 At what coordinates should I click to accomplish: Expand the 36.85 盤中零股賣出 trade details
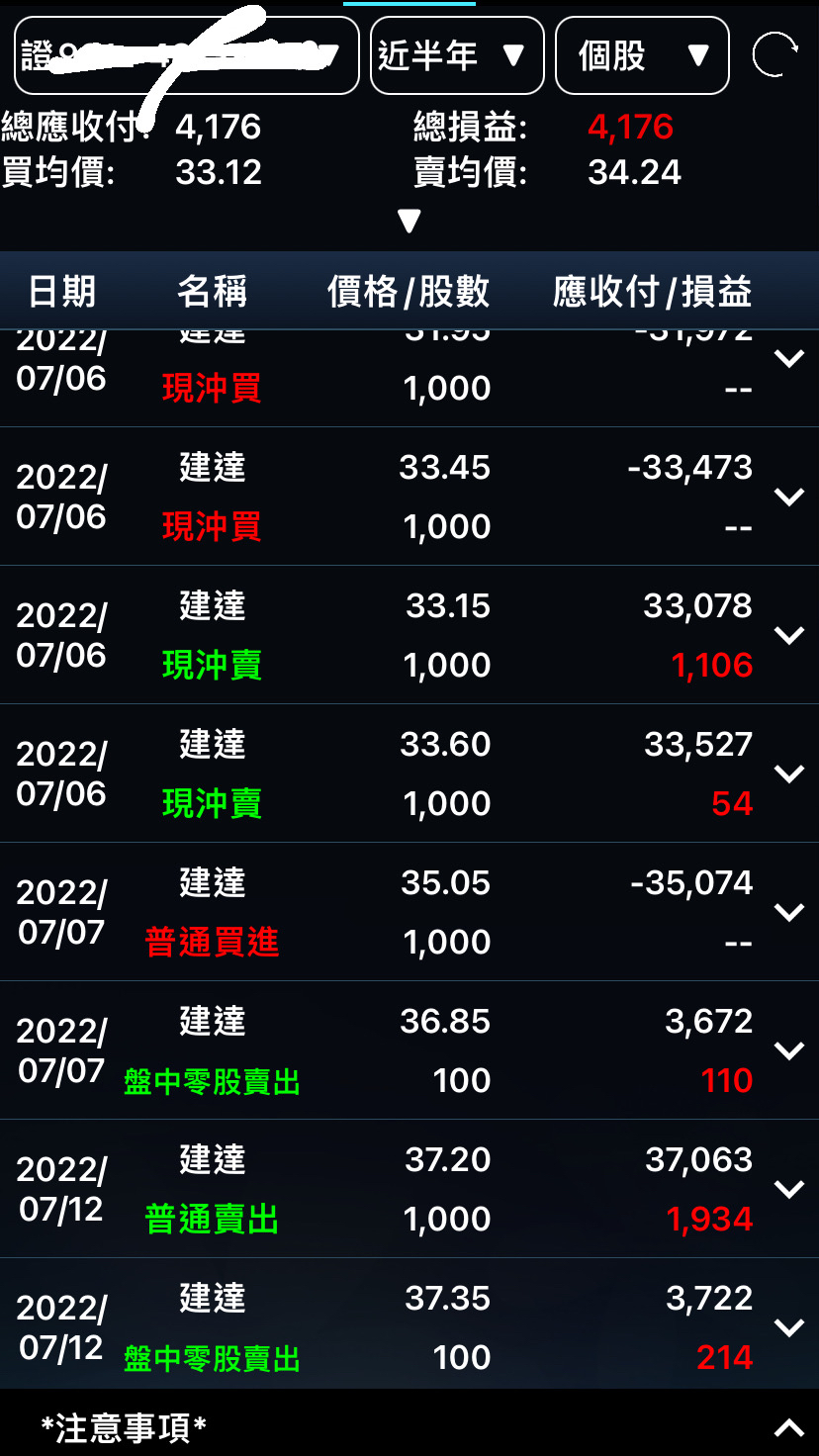tap(788, 1050)
